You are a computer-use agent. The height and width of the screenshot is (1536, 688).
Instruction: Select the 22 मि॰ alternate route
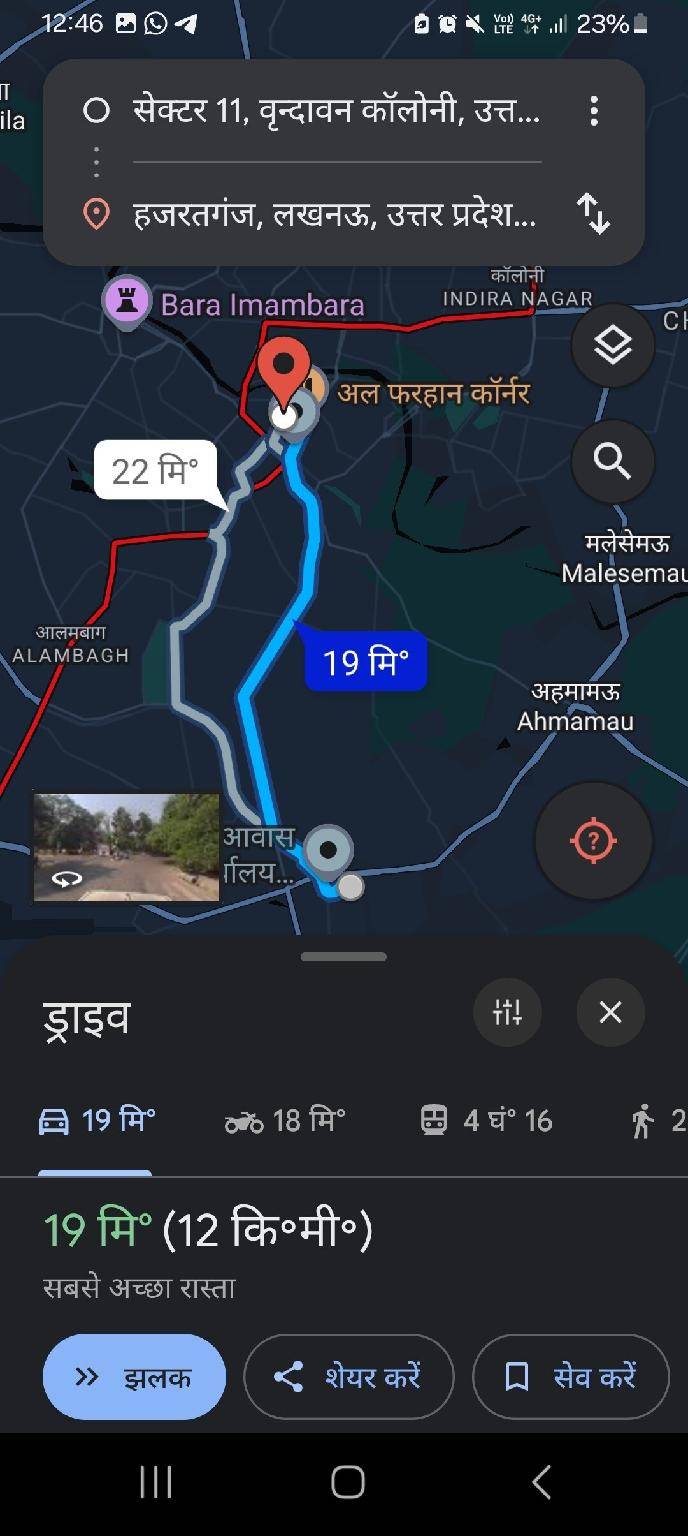pyautogui.click(x=155, y=470)
